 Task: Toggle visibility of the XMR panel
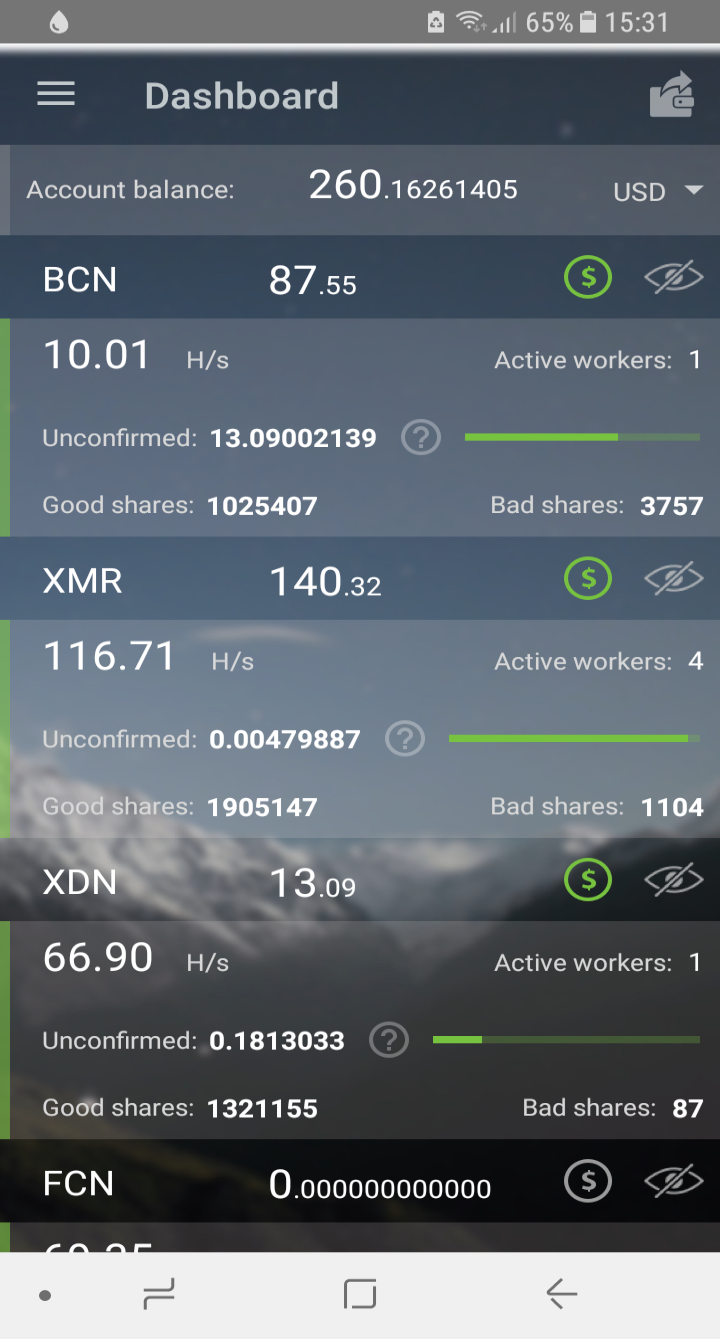(674, 578)
